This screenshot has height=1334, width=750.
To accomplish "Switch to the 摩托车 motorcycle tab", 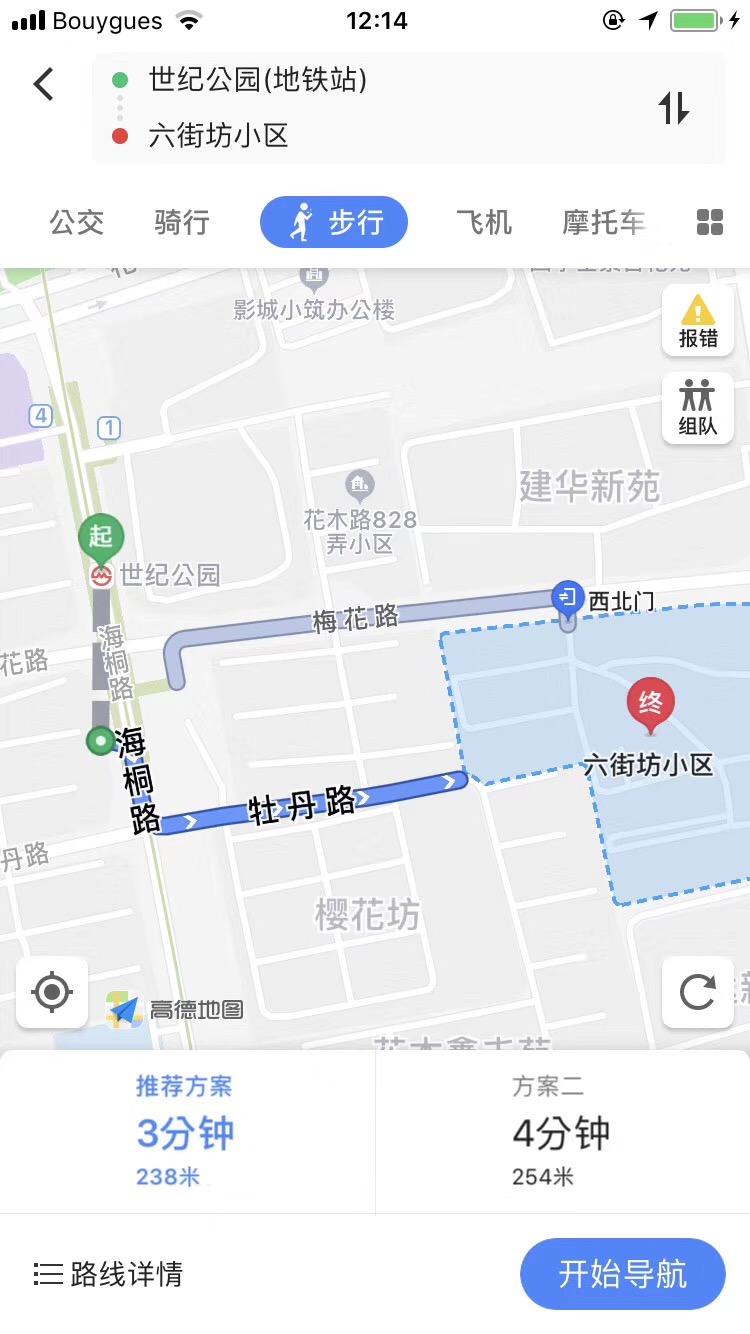I will tap(603, 222).
